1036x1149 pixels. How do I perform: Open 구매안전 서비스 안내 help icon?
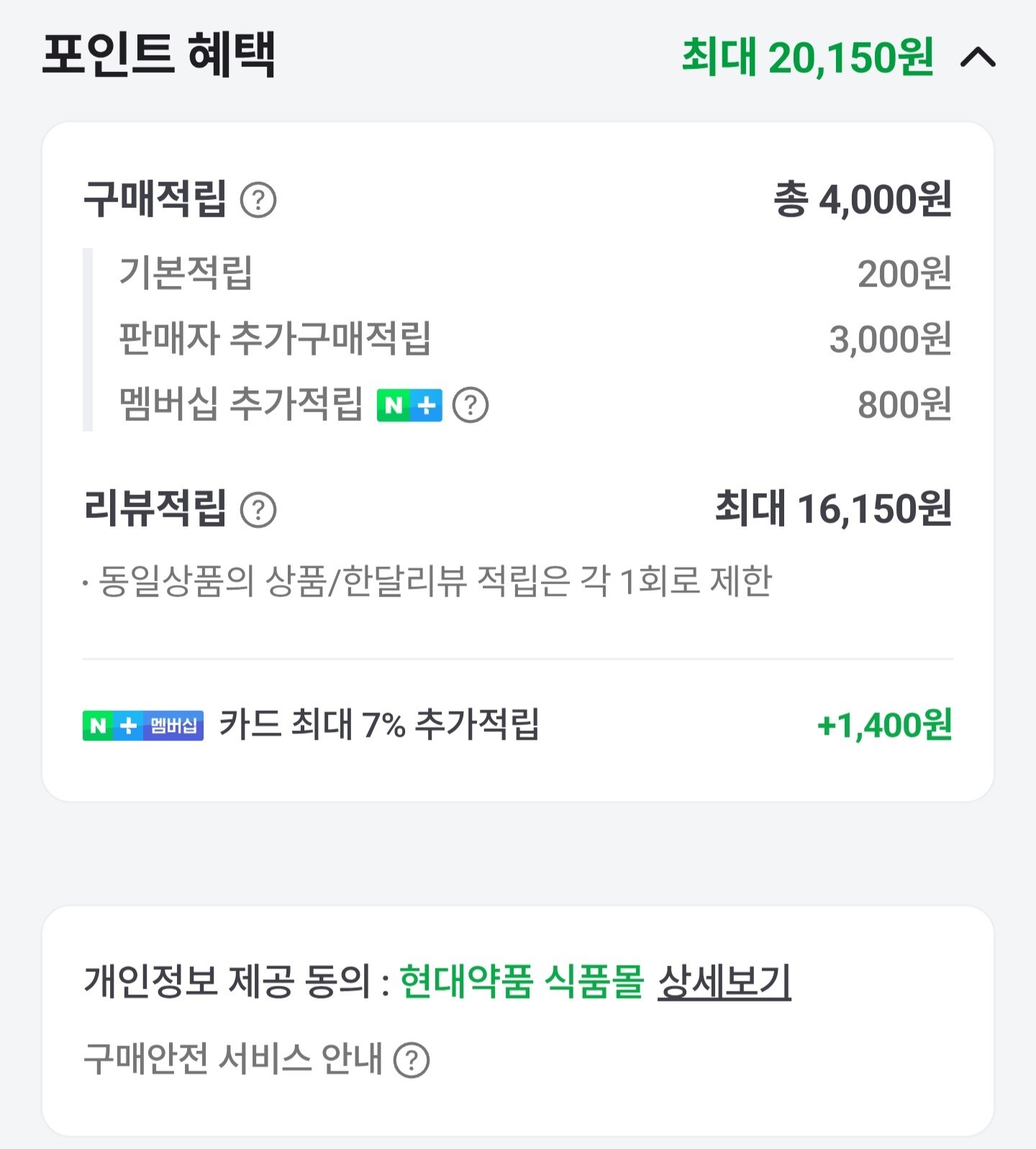412,1060
